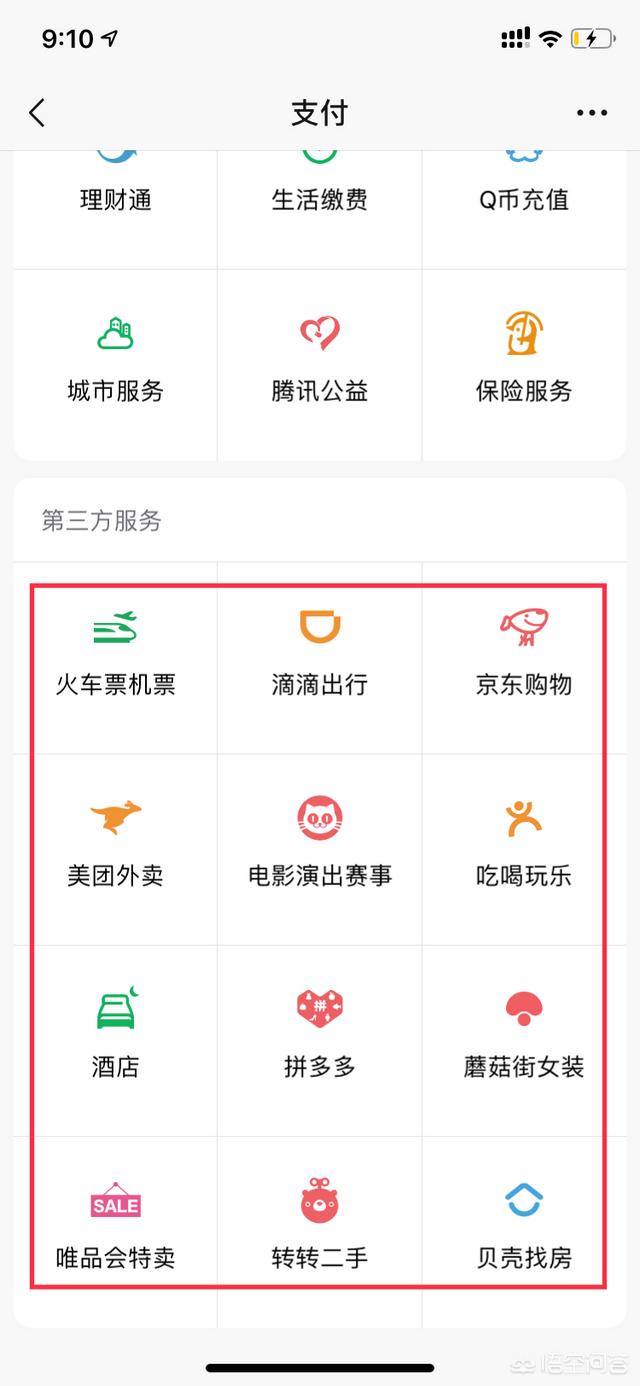This screenshot has height=1386, width=640.
Task: Open 拼多多 mini program
Action: 320,1038
